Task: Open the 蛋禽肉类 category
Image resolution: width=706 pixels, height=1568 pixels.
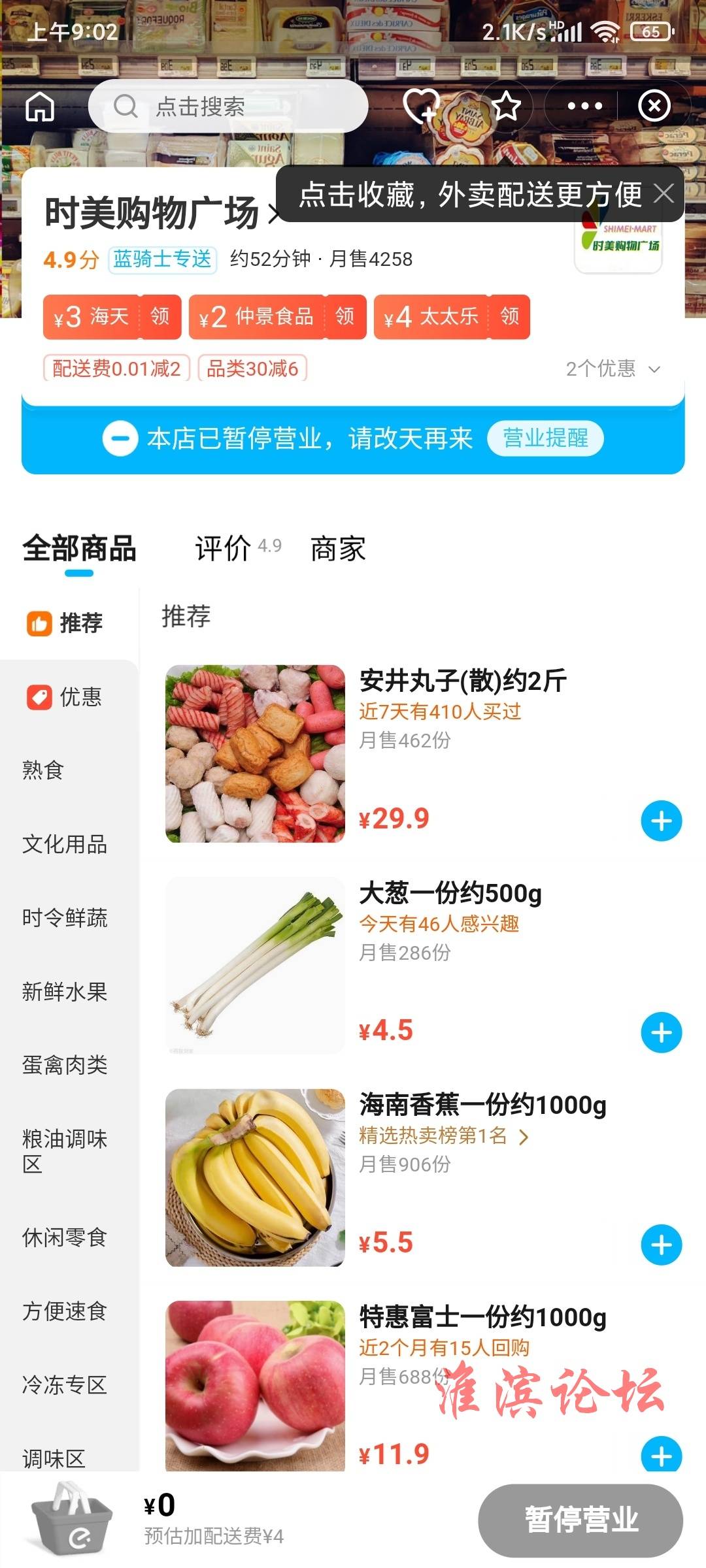Action: pos(65,1065)
